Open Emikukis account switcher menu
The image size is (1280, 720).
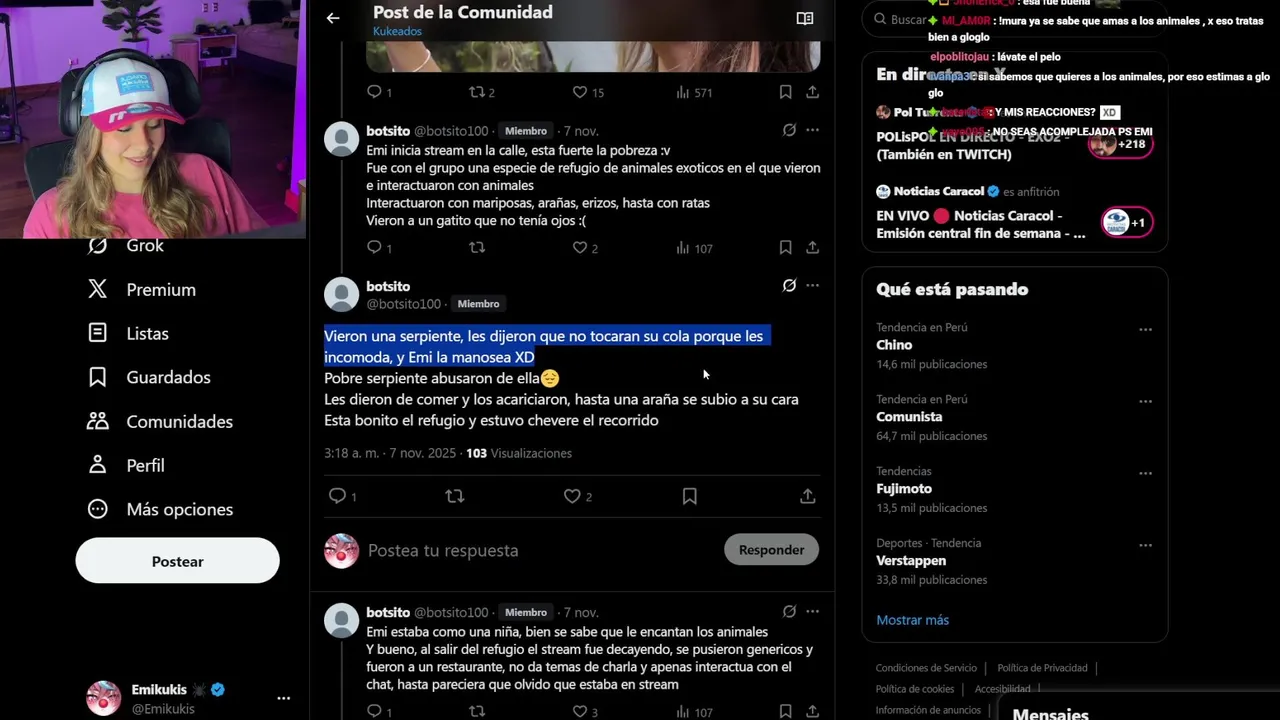point(283,698)
